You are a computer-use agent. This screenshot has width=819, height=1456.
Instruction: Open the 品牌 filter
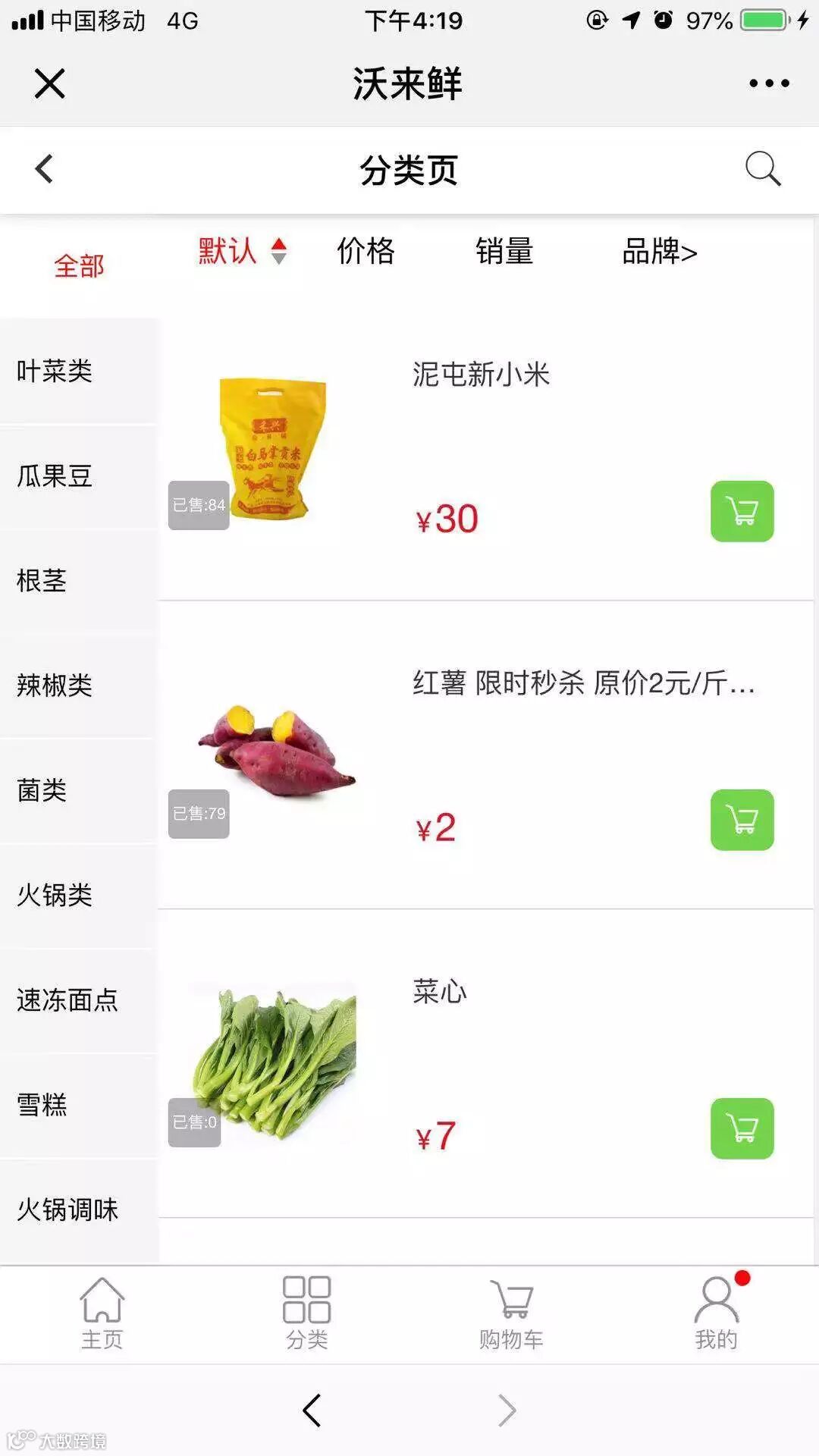point(659,252)
